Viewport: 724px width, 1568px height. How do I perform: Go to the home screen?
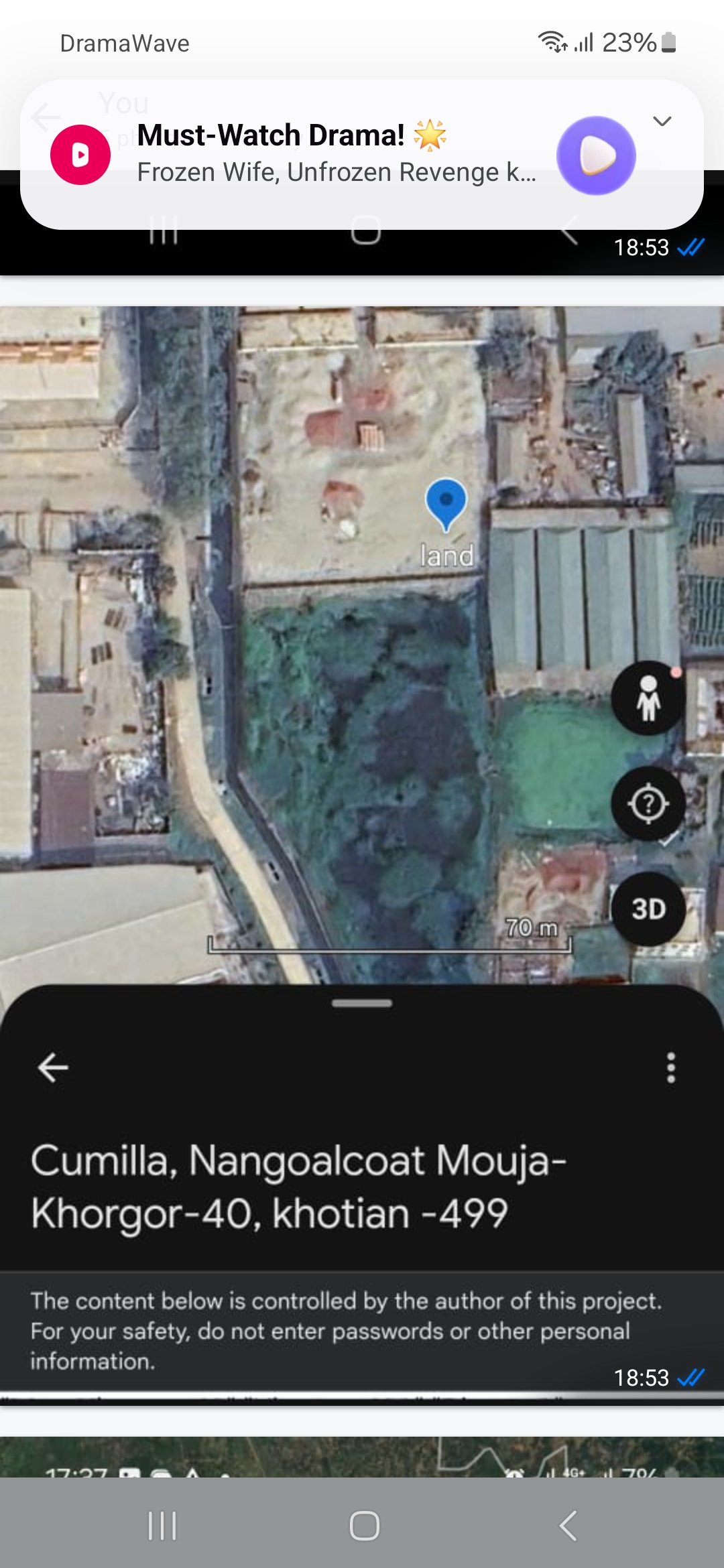[365, 1526]
